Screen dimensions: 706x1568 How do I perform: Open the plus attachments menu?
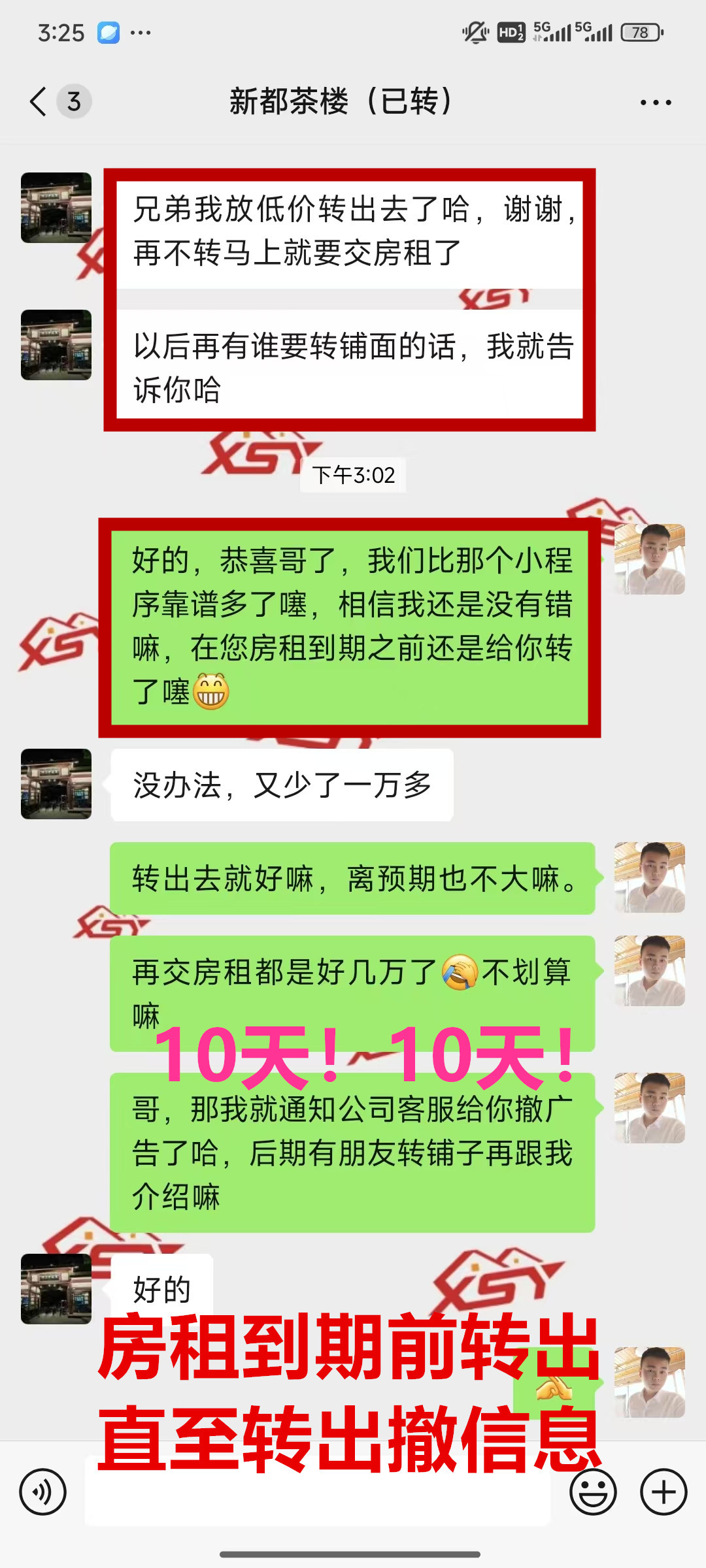tap(664, 1492)
